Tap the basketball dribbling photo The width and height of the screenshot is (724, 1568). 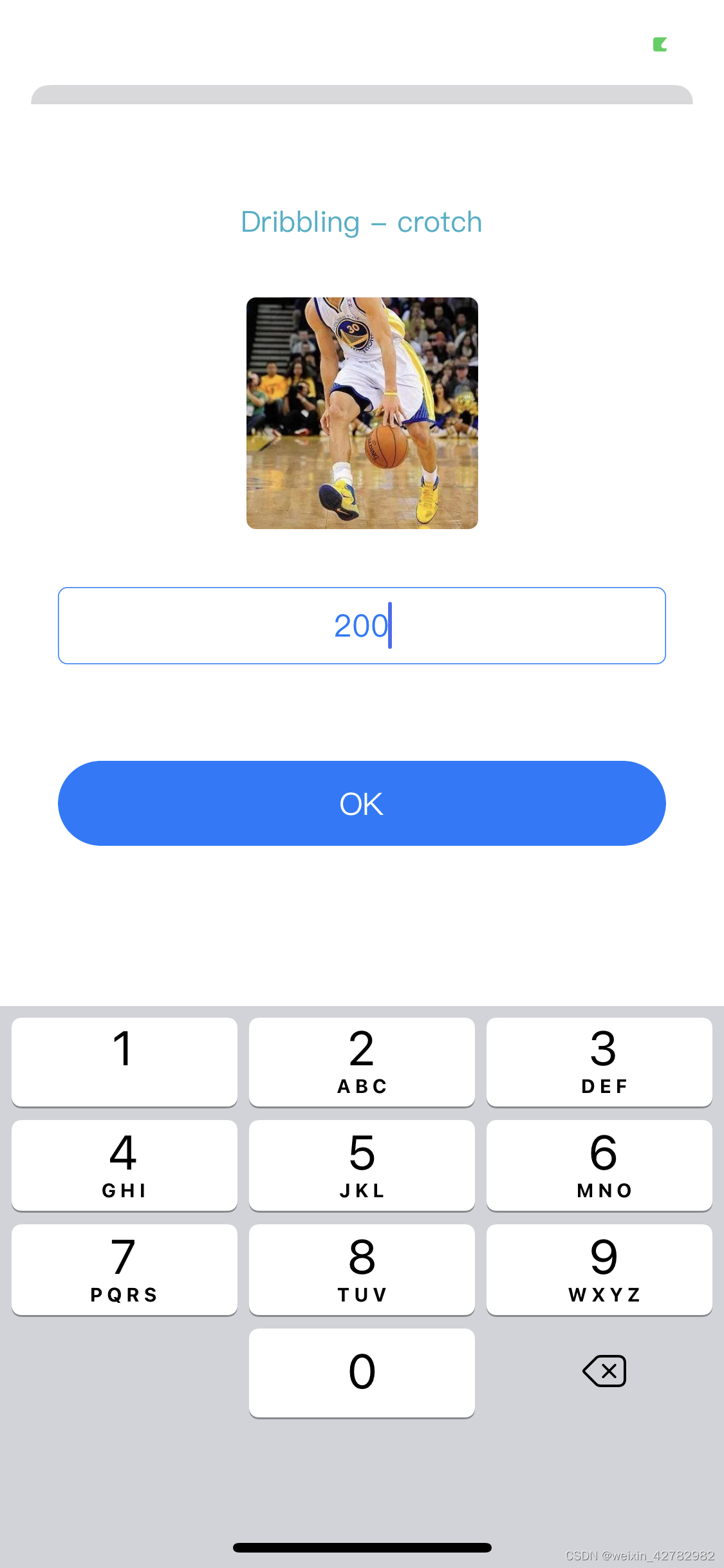point(362,413)
